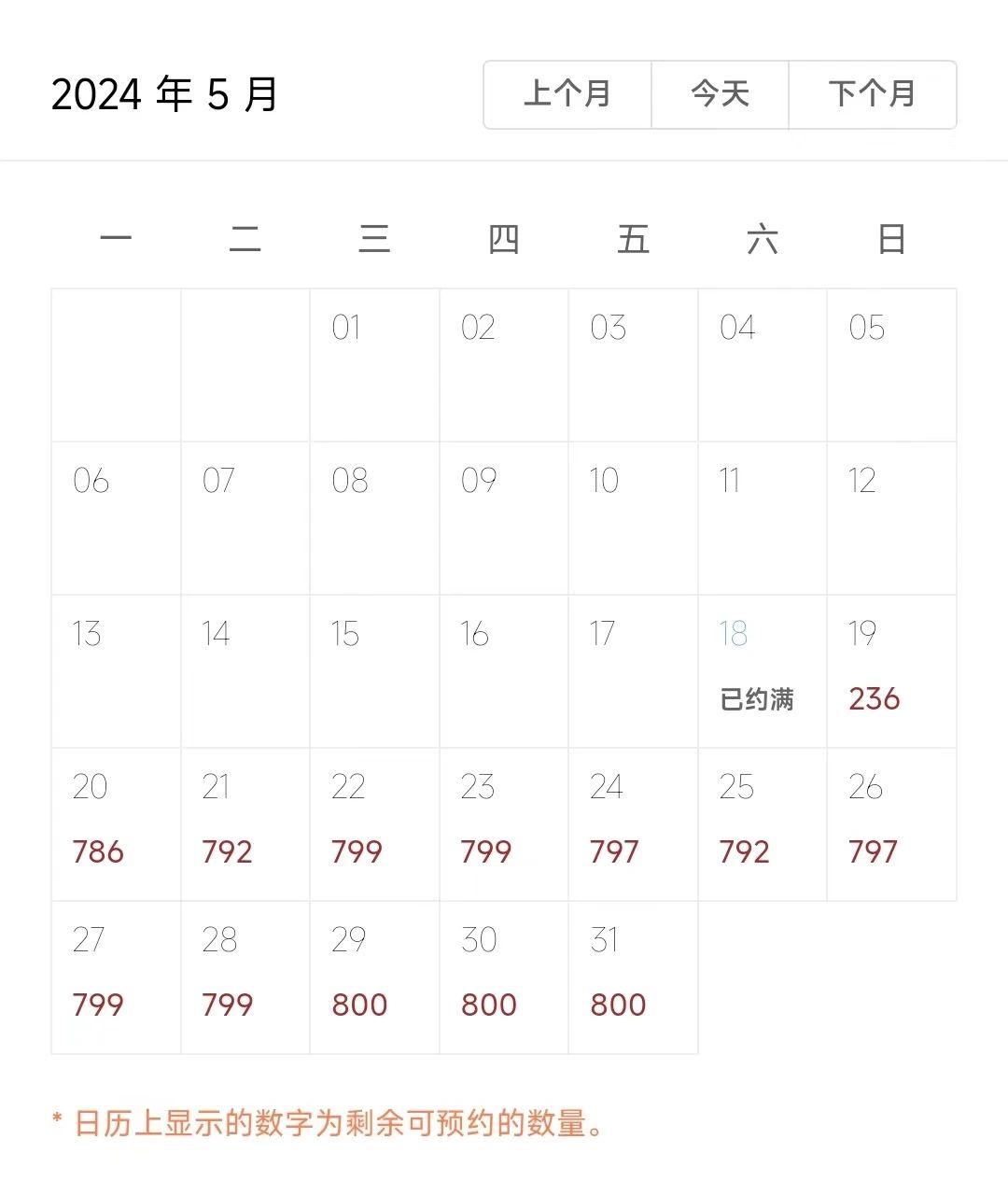Jump to today (今天)
The height and width of the screenshot is (1181, 1008).
720,94
